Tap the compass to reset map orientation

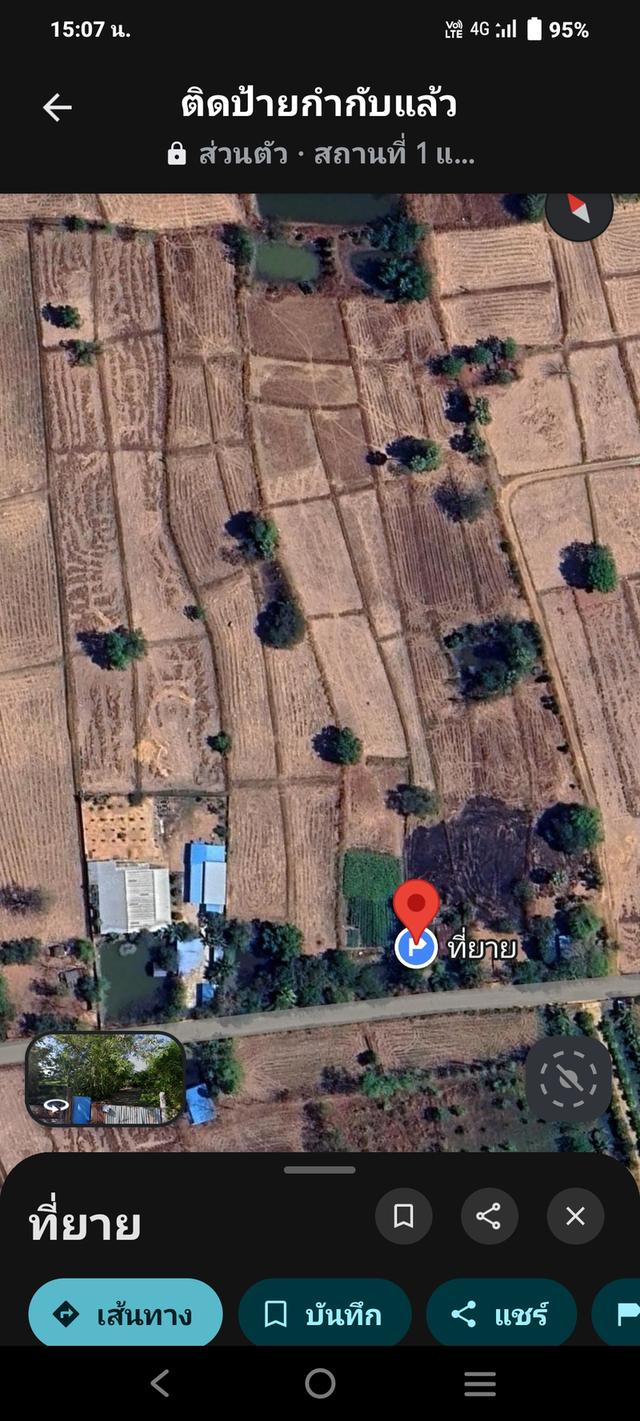[578, 210]
